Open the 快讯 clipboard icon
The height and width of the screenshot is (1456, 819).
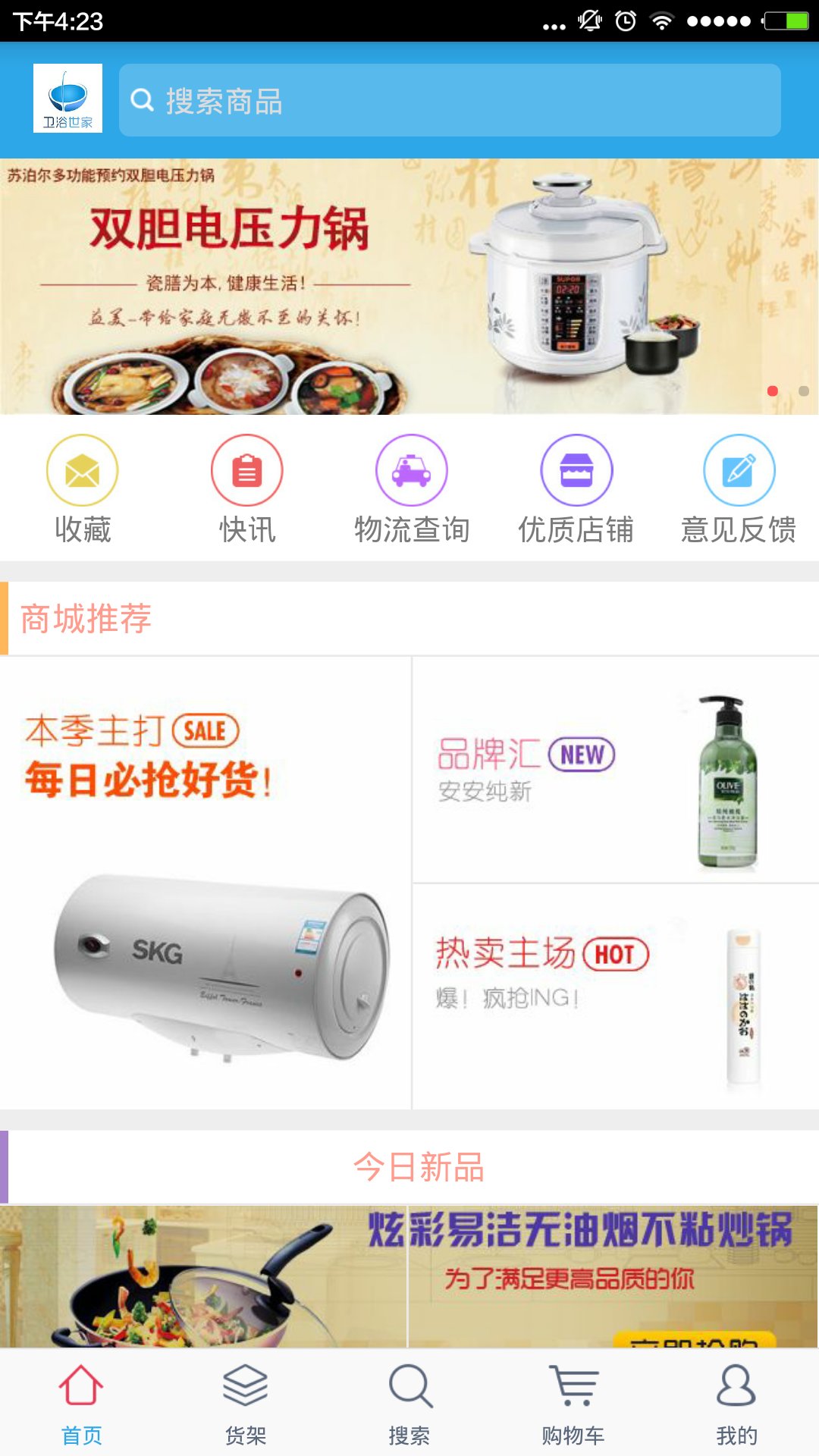click(x=246, y=470)
